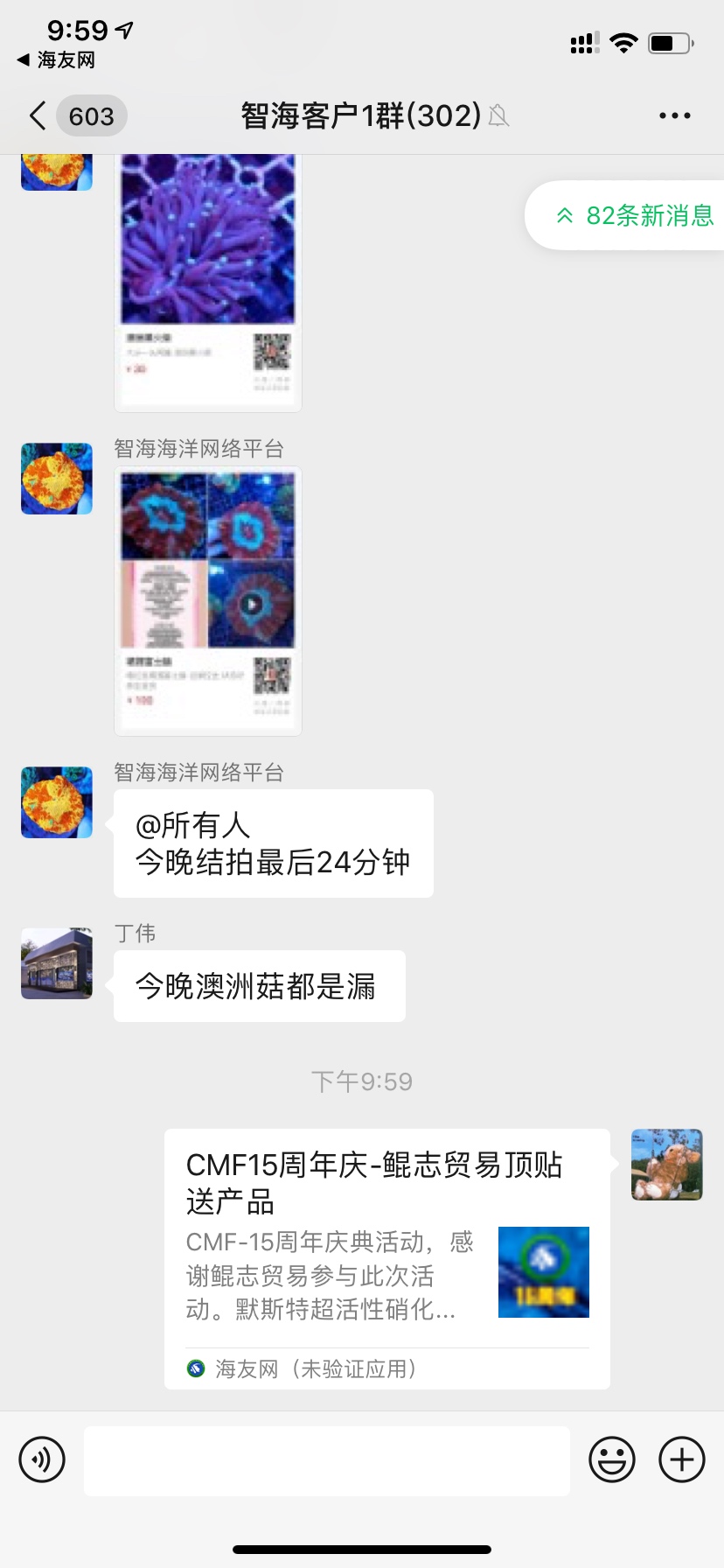Return to the 海友网 app
724x1568 pixels.
coord(57,59)
